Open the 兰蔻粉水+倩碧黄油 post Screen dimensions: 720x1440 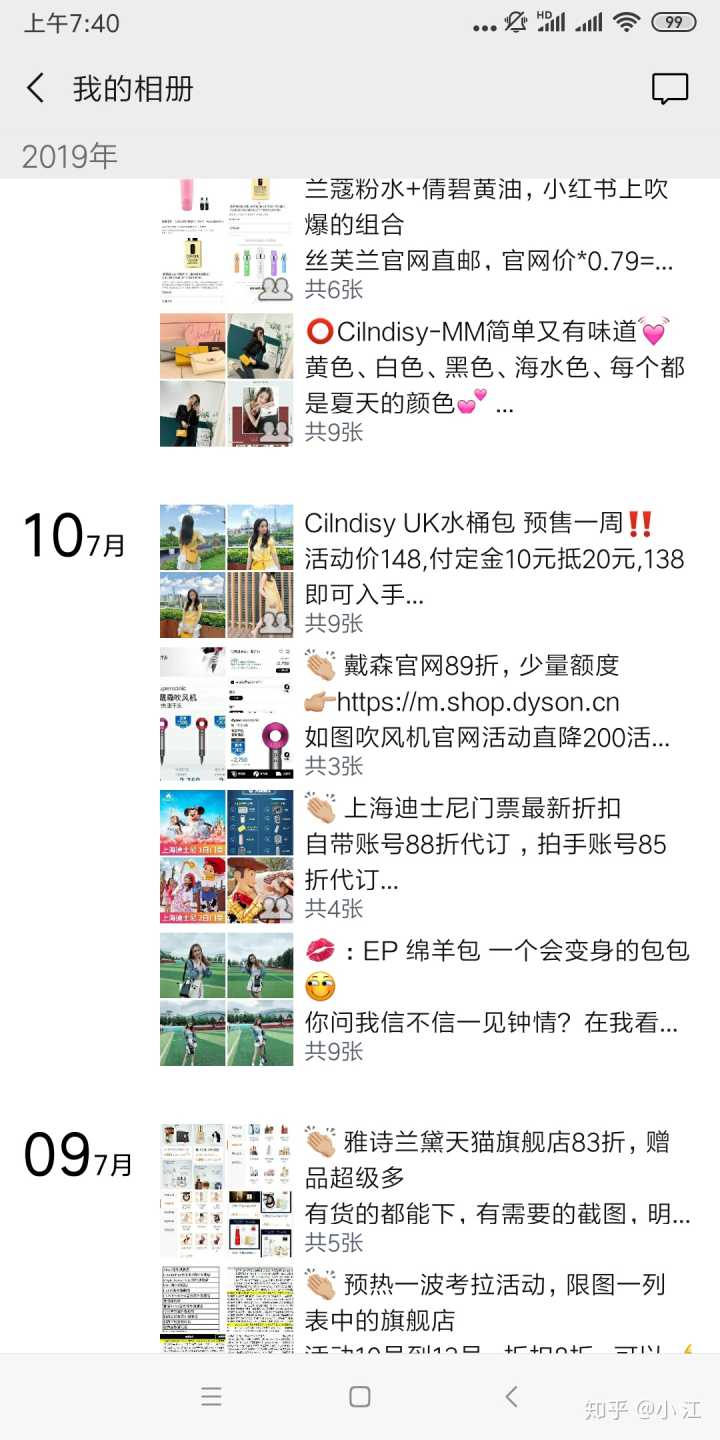[x=490, y=225]
